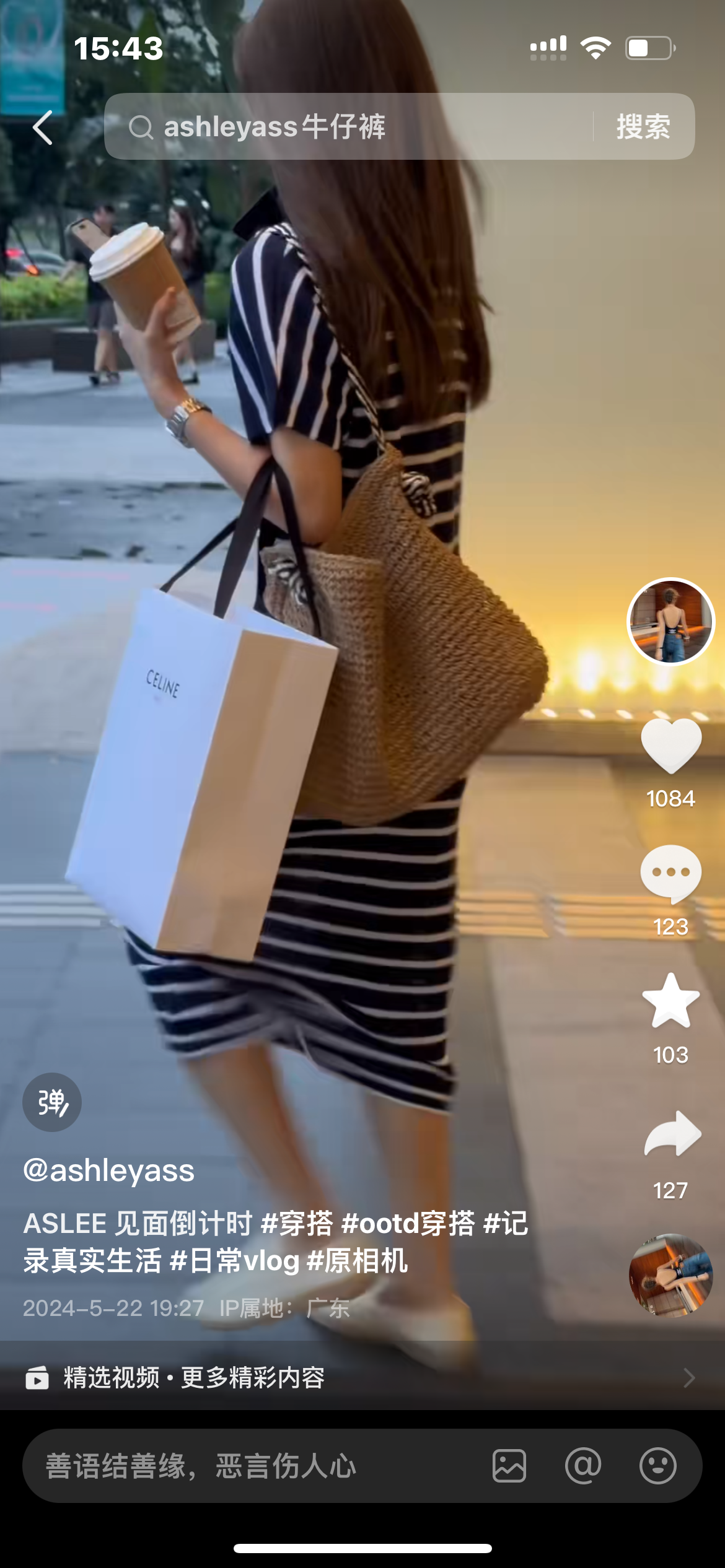The image size is (725, 1568).
Task: Open the #穿搭 hashtag
Action: pyautogui.click(x=297, y=1224)
